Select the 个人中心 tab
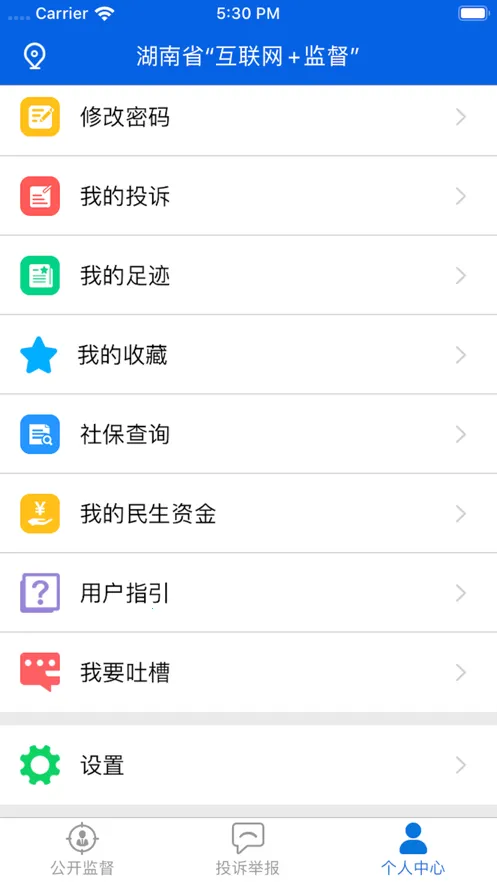 [413, 850]
